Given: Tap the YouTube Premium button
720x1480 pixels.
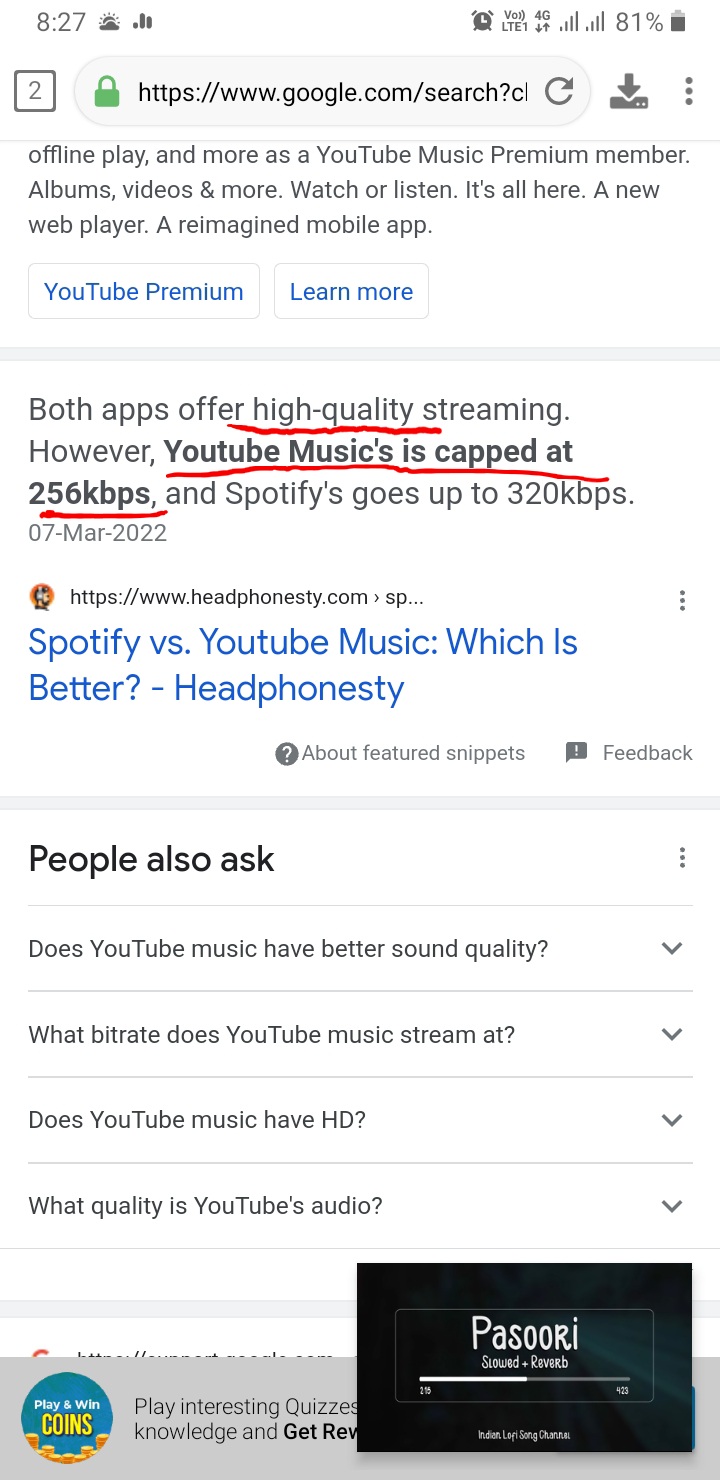Looking at the screenshot, I should (144, 291).
